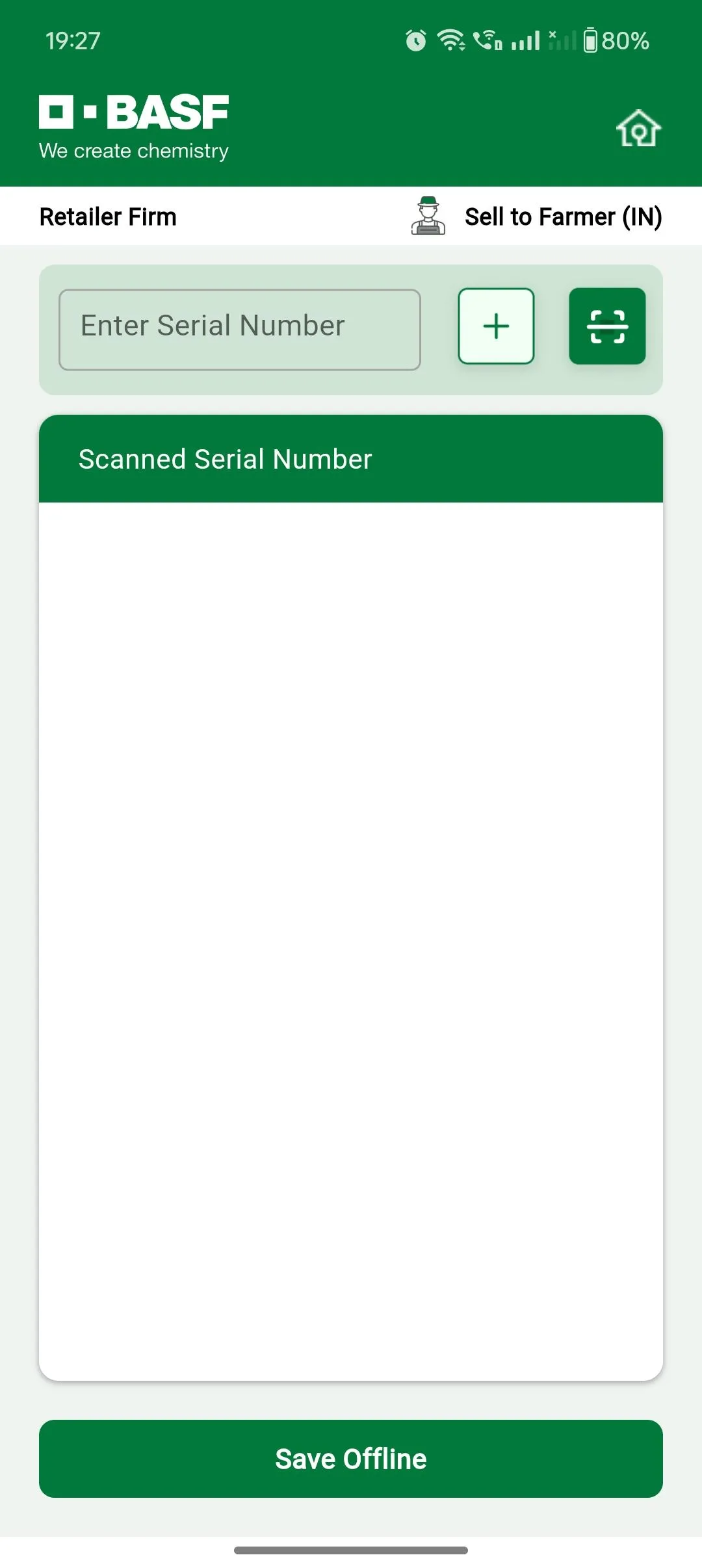The height and width of the screenshot is (1568, 702).
Task: Go to the home screen icon
Action: 638,128
